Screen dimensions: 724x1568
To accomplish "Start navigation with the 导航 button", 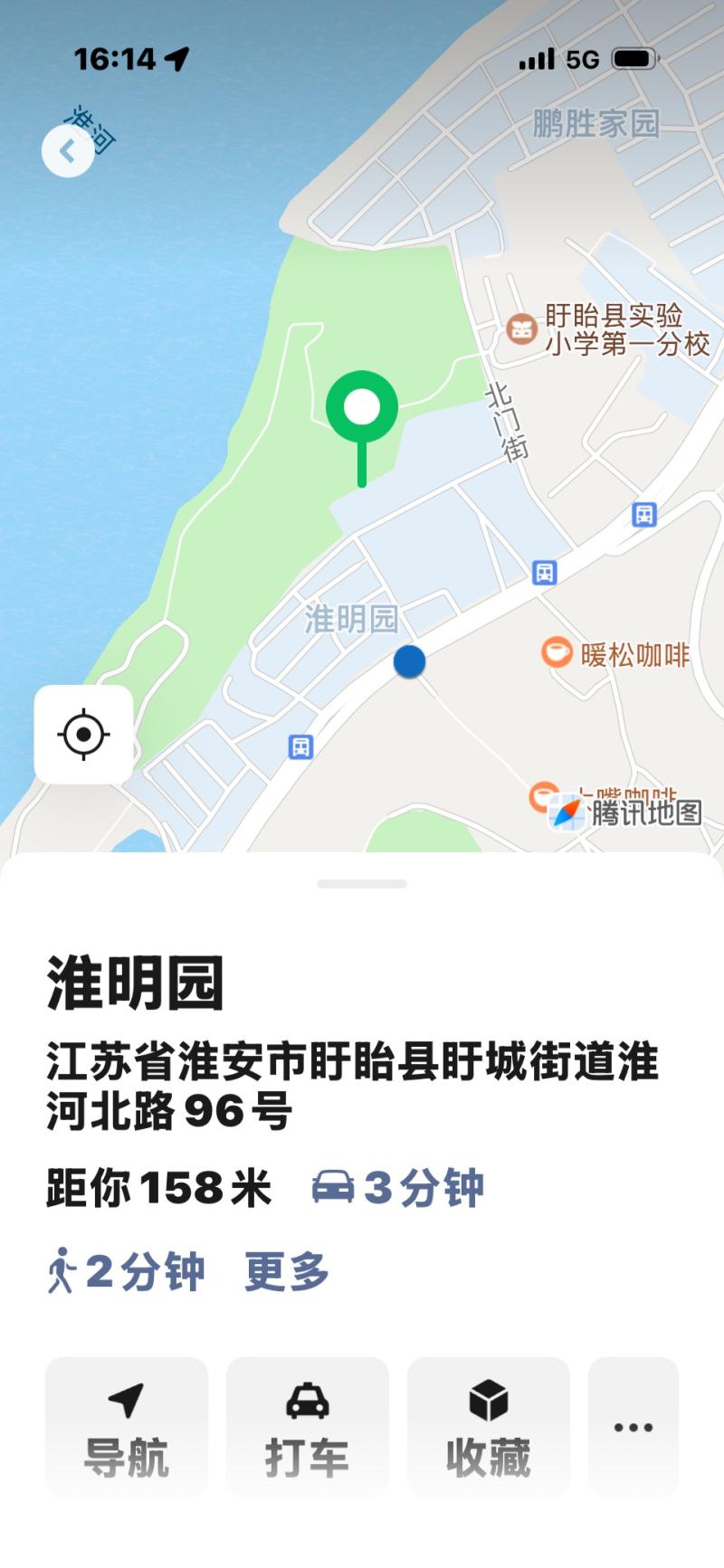I will 127,1426.
